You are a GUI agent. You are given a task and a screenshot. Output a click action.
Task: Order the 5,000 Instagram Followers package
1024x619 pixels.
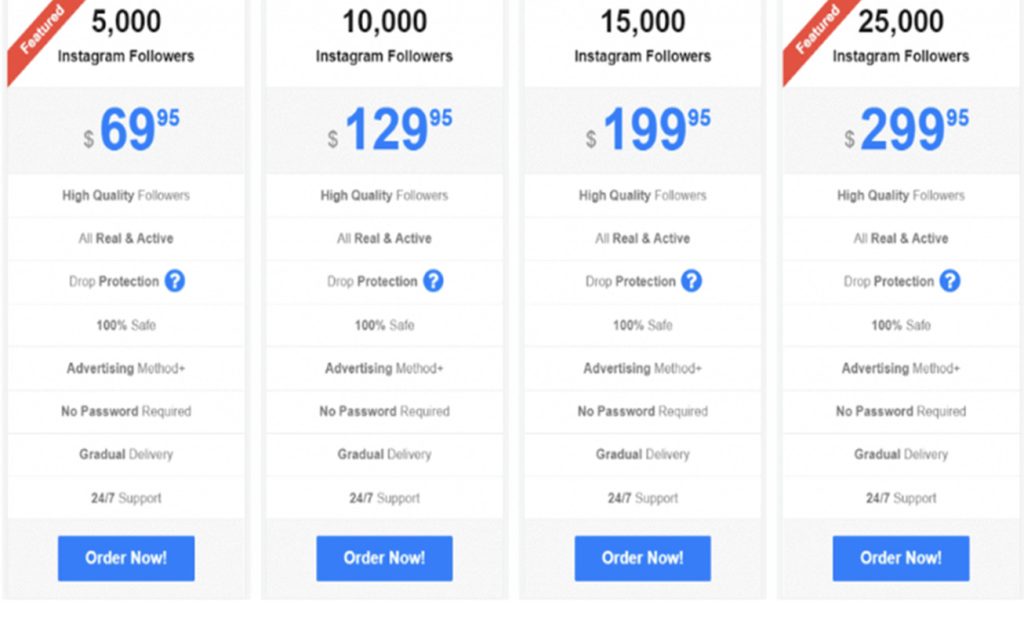[x=126, y=558]
